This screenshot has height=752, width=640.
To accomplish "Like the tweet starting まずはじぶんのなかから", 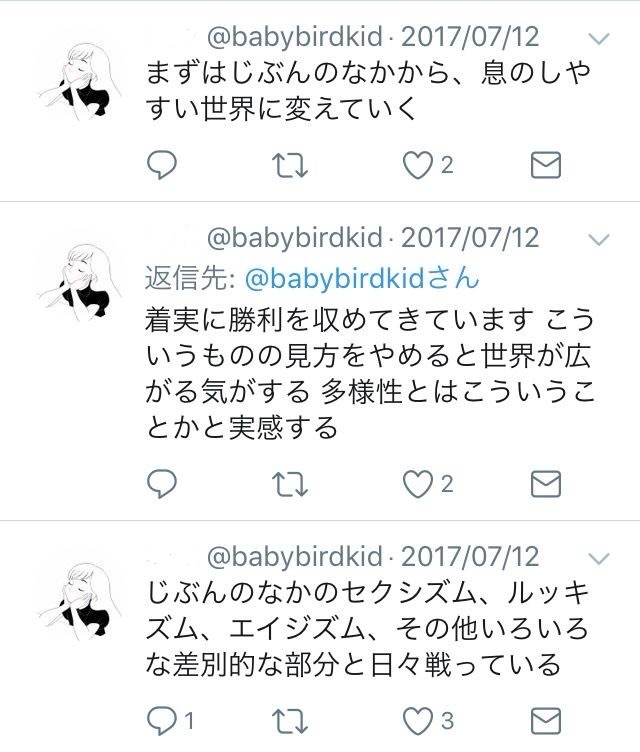I will point(415,165).
